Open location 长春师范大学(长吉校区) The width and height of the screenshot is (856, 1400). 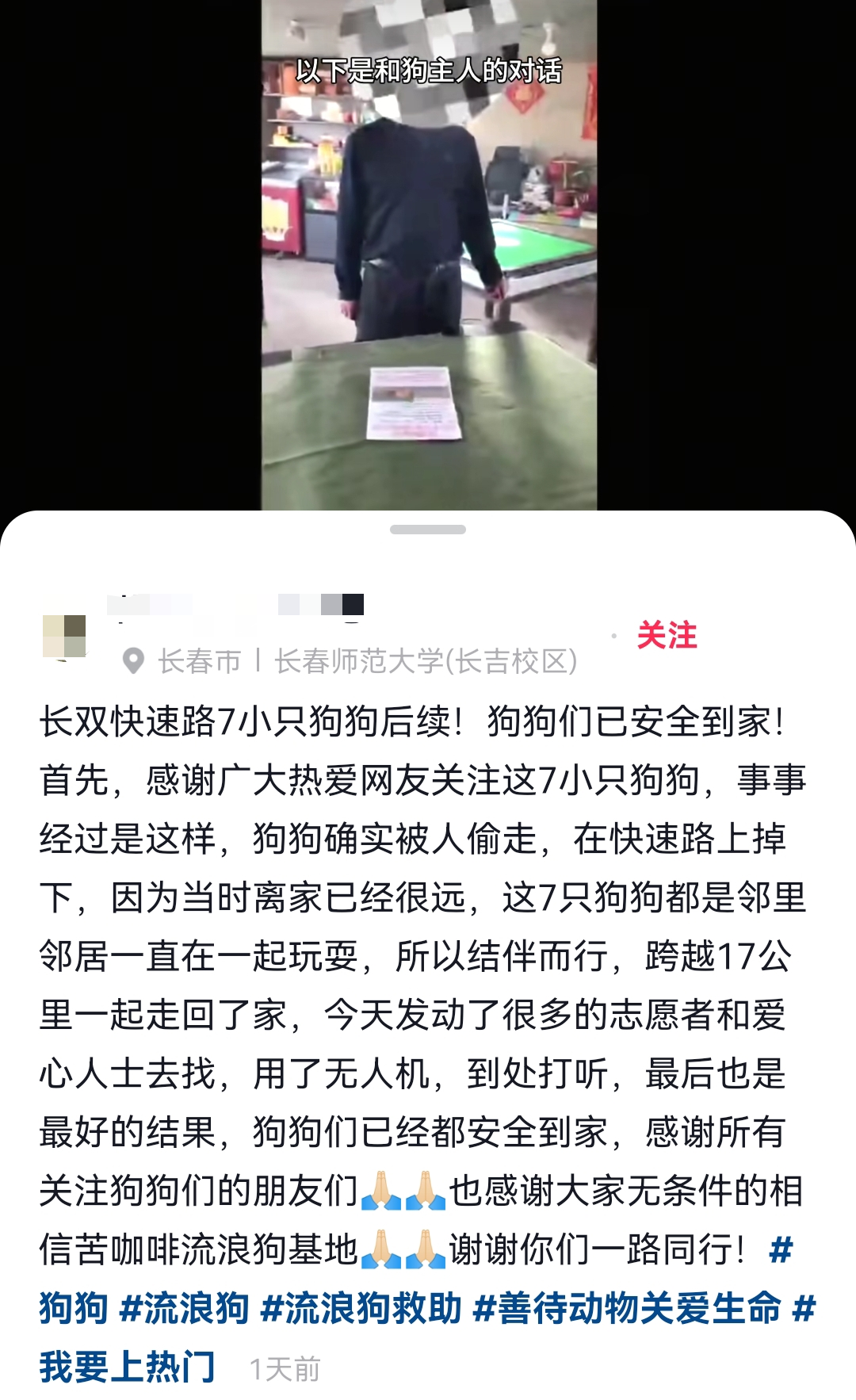click(x=426, y=661)
